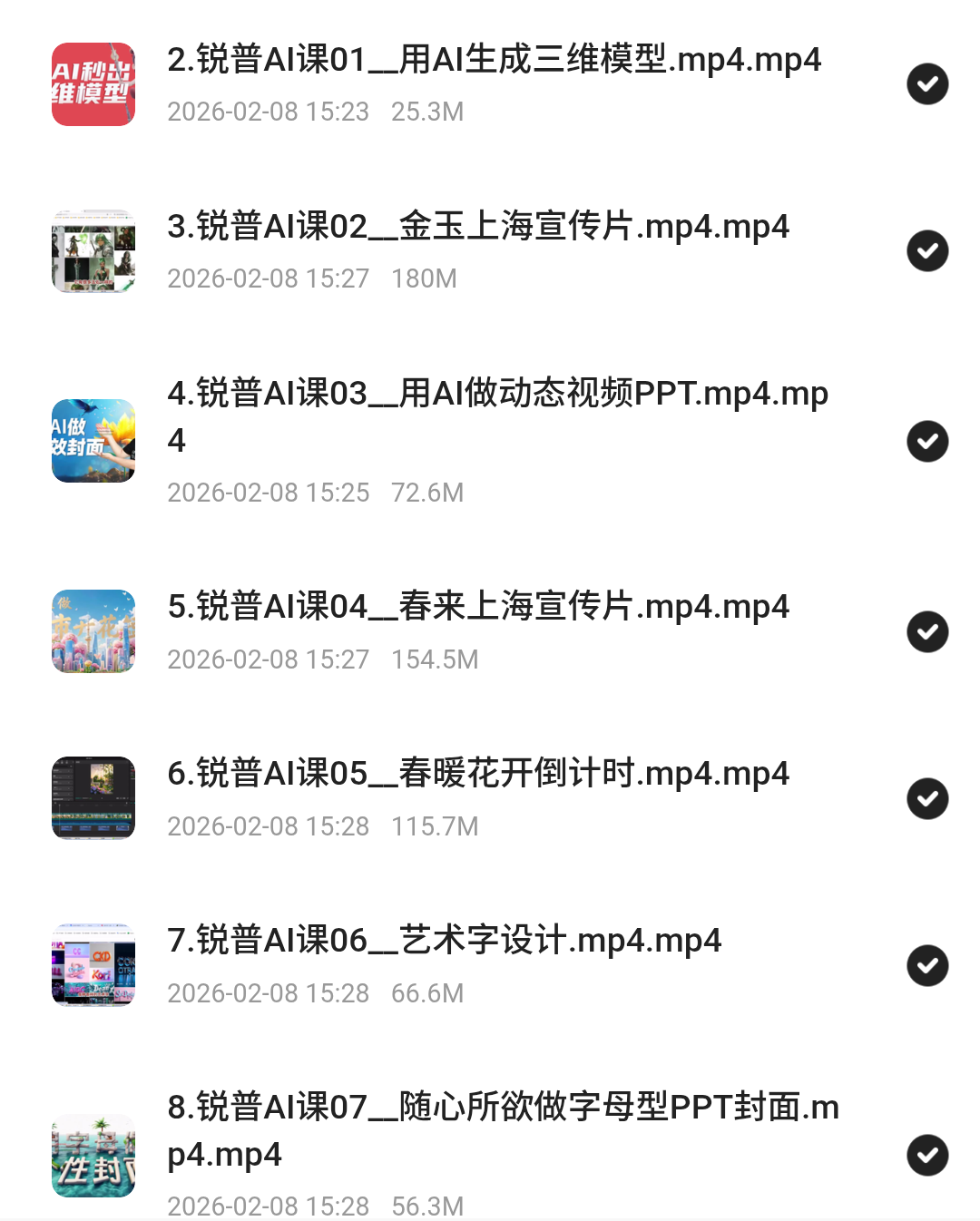
Task: Open file 3.锐普AI课02 金玉上海宣传片
Action: 478,228
